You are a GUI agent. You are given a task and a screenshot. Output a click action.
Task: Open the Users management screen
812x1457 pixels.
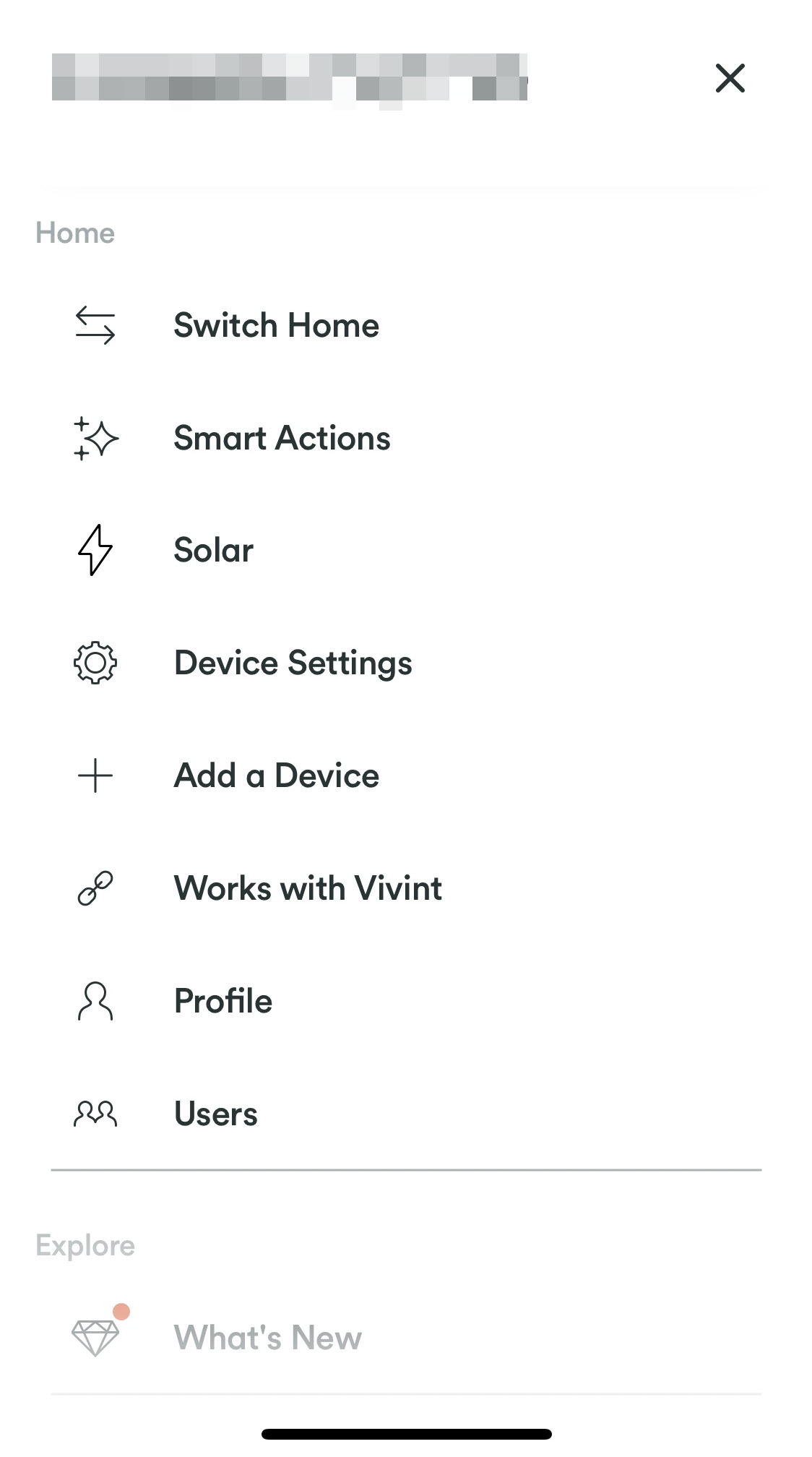coord(215,1114)
